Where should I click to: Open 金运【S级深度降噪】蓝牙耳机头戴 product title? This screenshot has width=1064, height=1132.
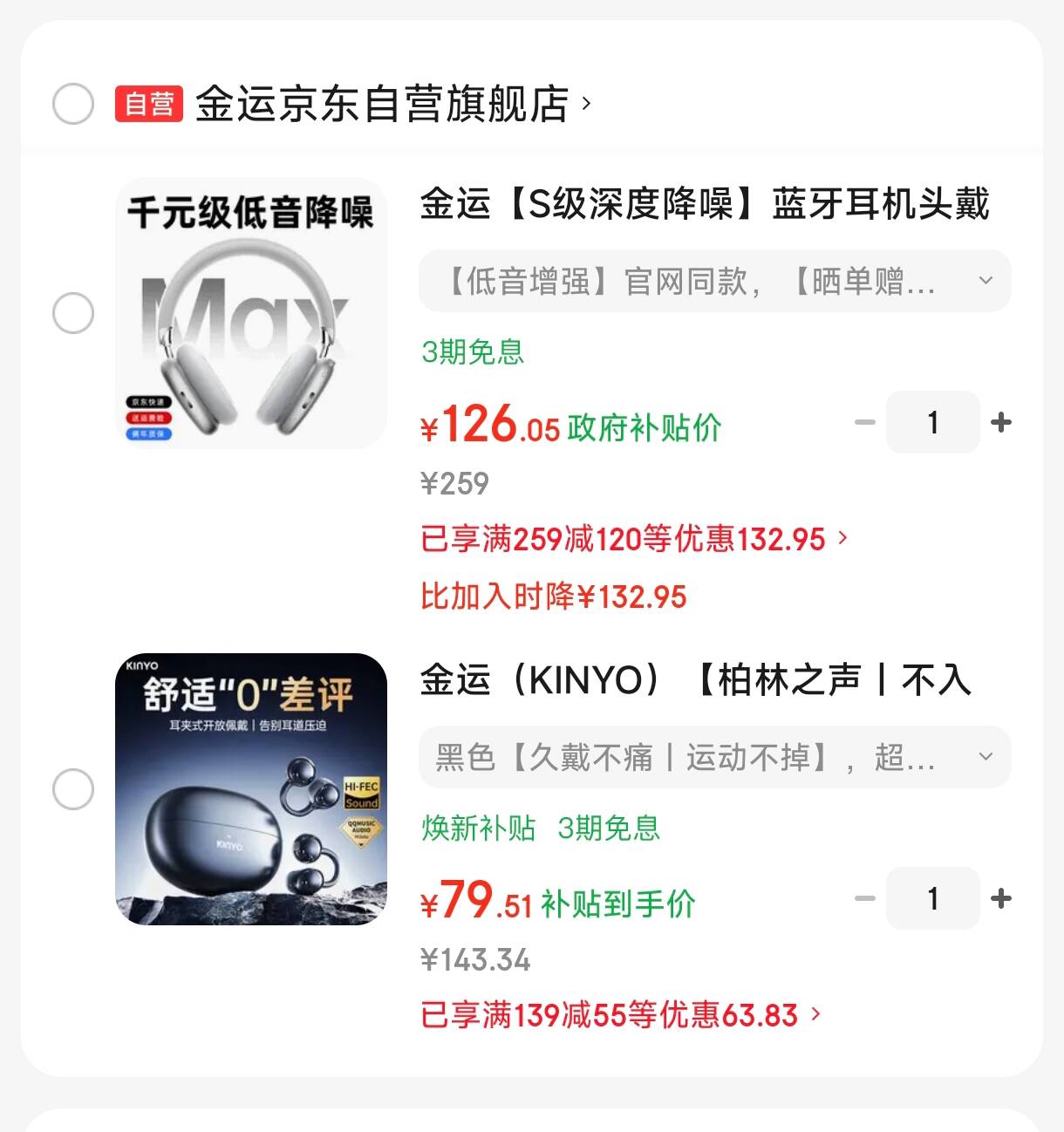point(705,205)
